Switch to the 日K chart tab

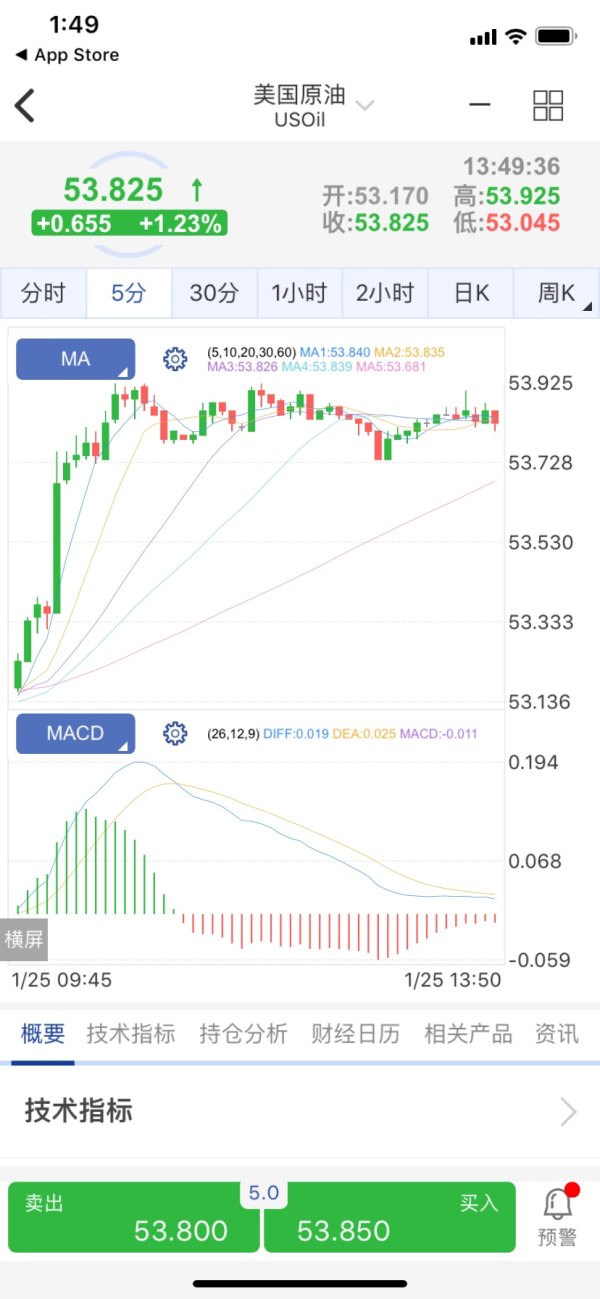coord(471,293)
